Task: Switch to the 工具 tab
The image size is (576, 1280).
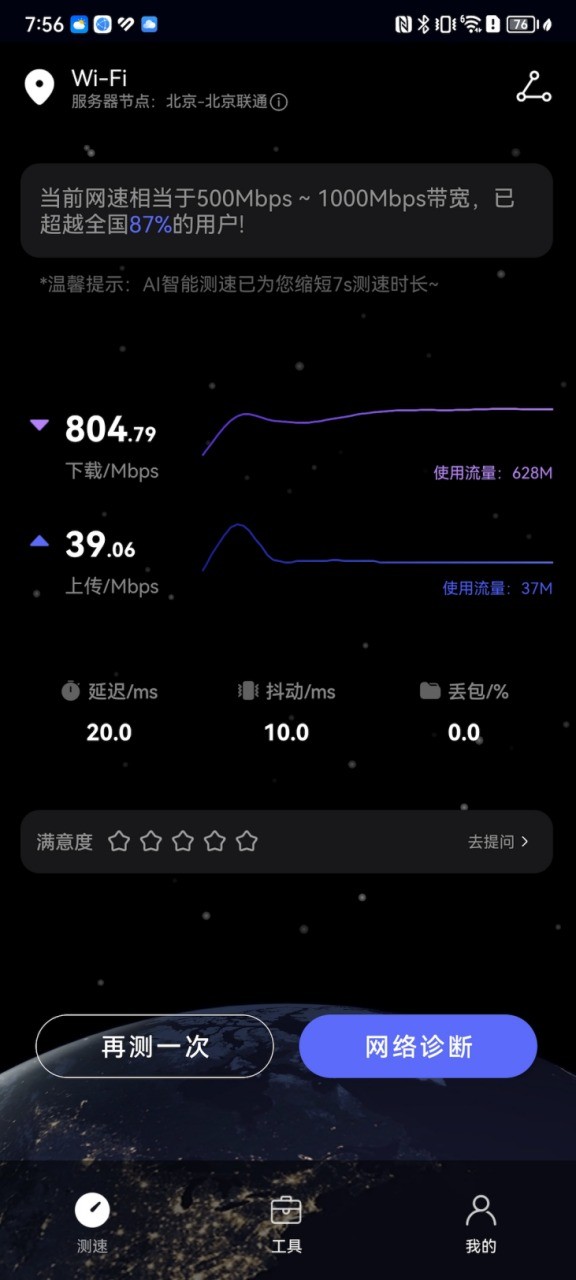Action: coord(286,1224)
